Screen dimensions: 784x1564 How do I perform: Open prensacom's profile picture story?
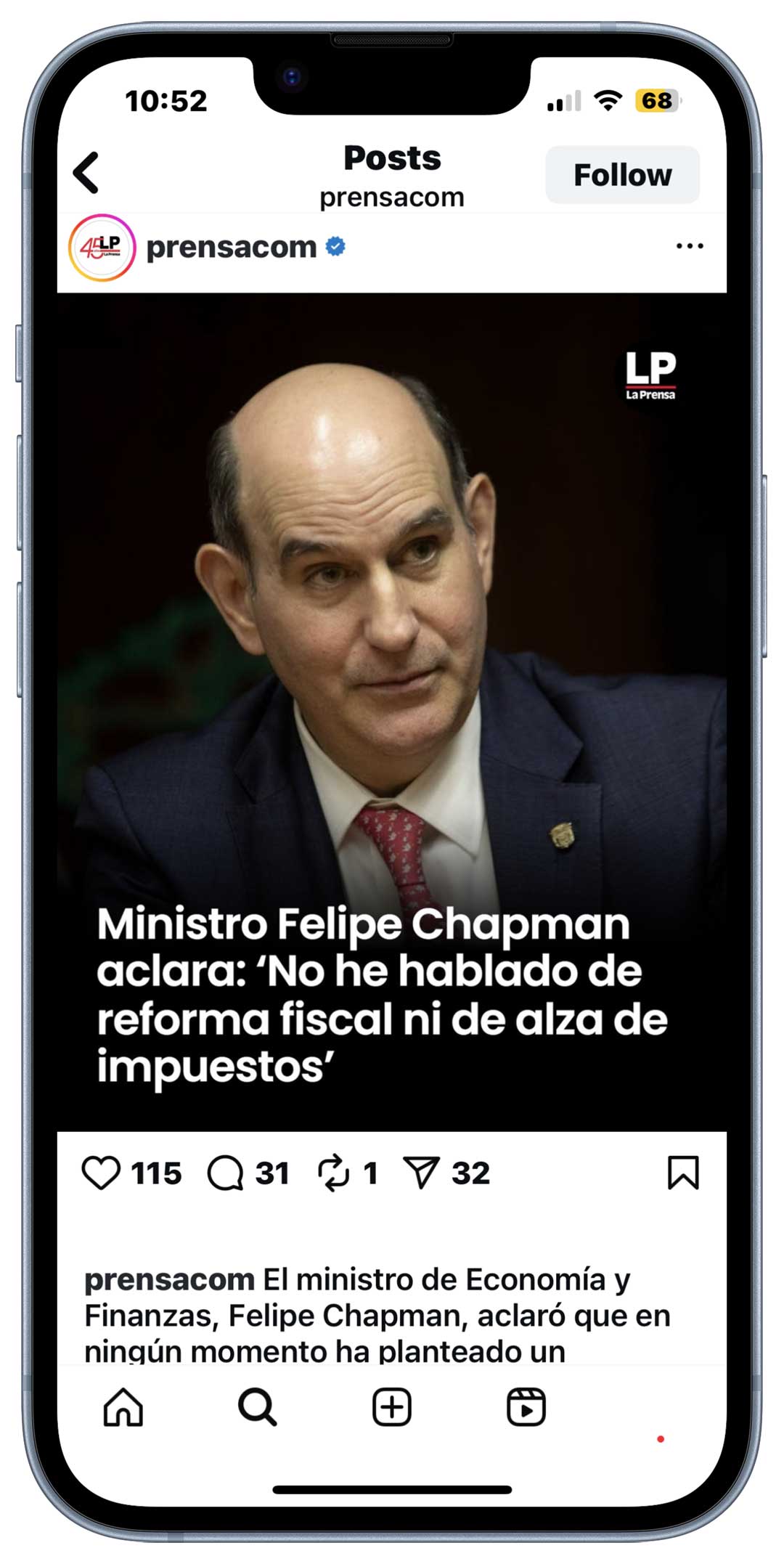[x=102, y=248]
